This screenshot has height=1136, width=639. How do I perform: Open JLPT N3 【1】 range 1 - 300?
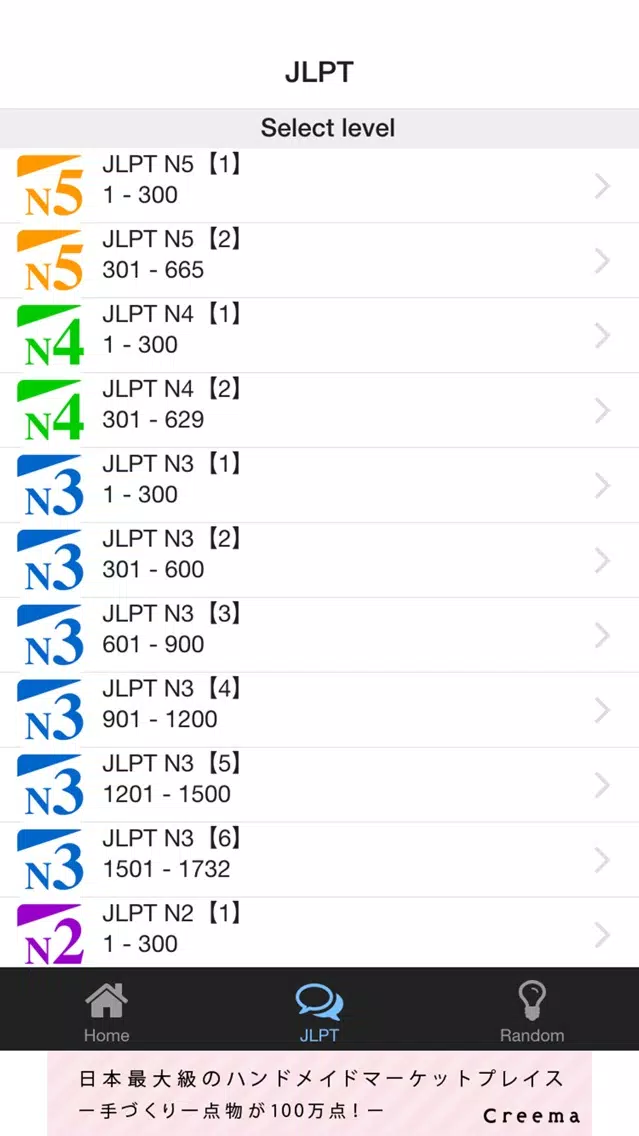point(320,485)
